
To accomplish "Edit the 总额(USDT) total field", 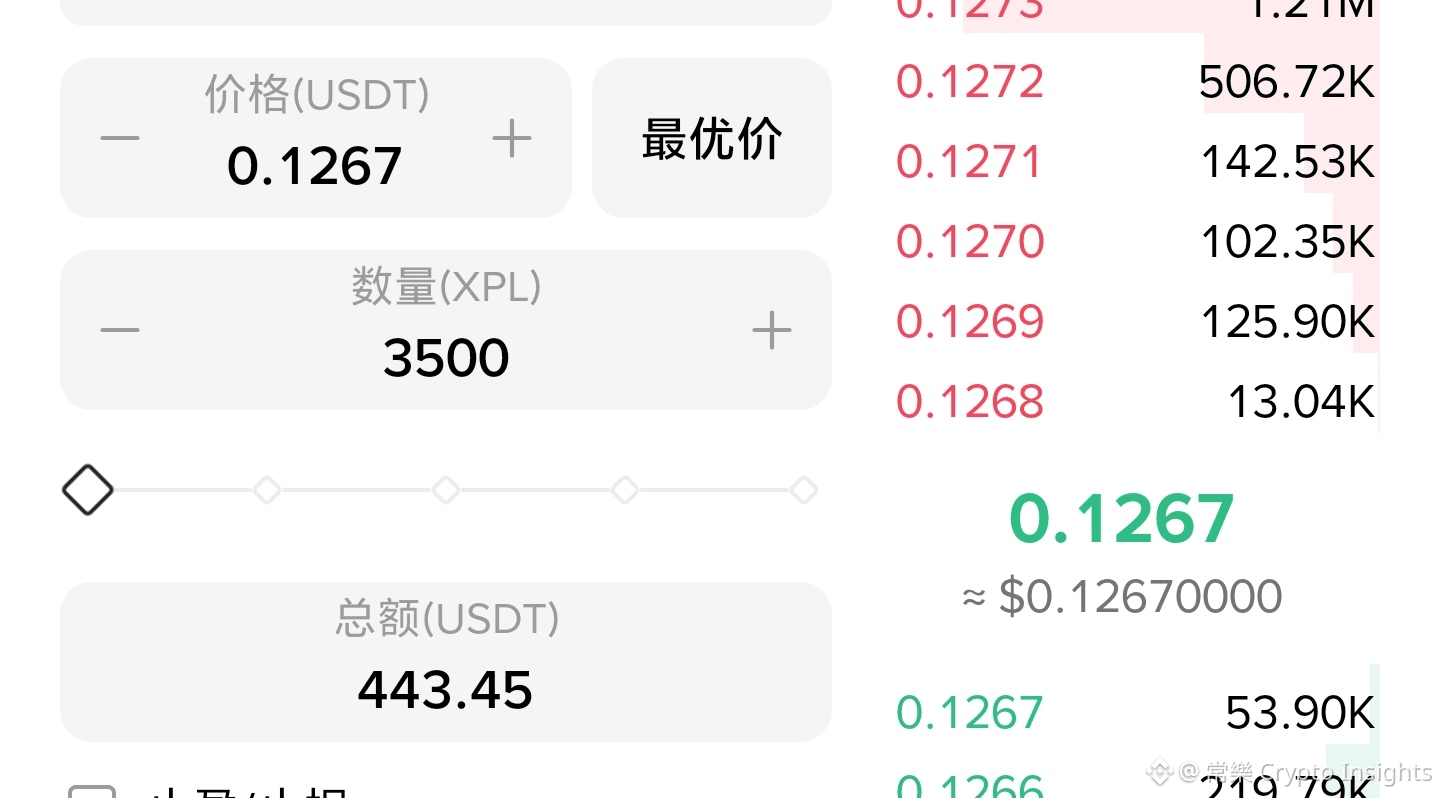I will point(446,689).
